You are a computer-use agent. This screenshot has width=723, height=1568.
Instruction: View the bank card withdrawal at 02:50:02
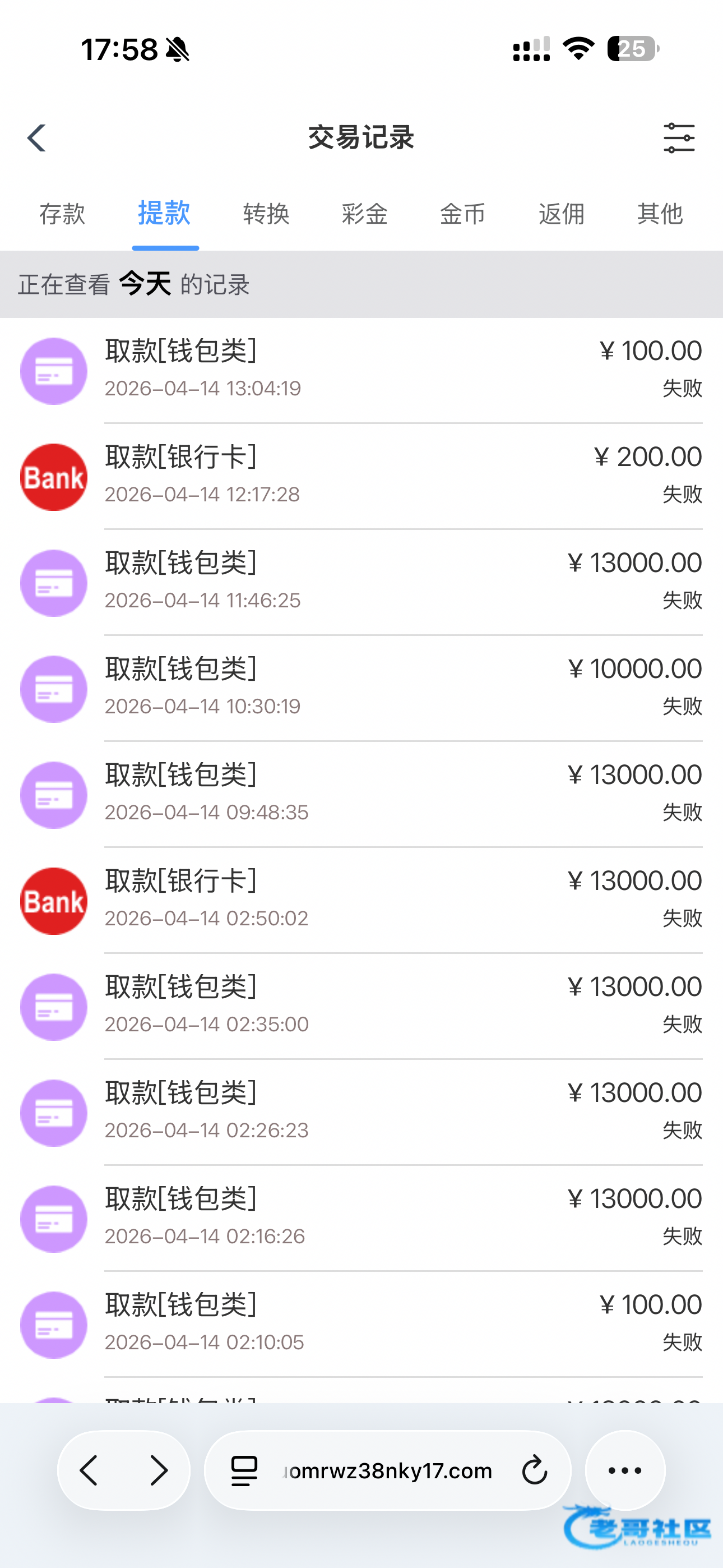(361, 900)
